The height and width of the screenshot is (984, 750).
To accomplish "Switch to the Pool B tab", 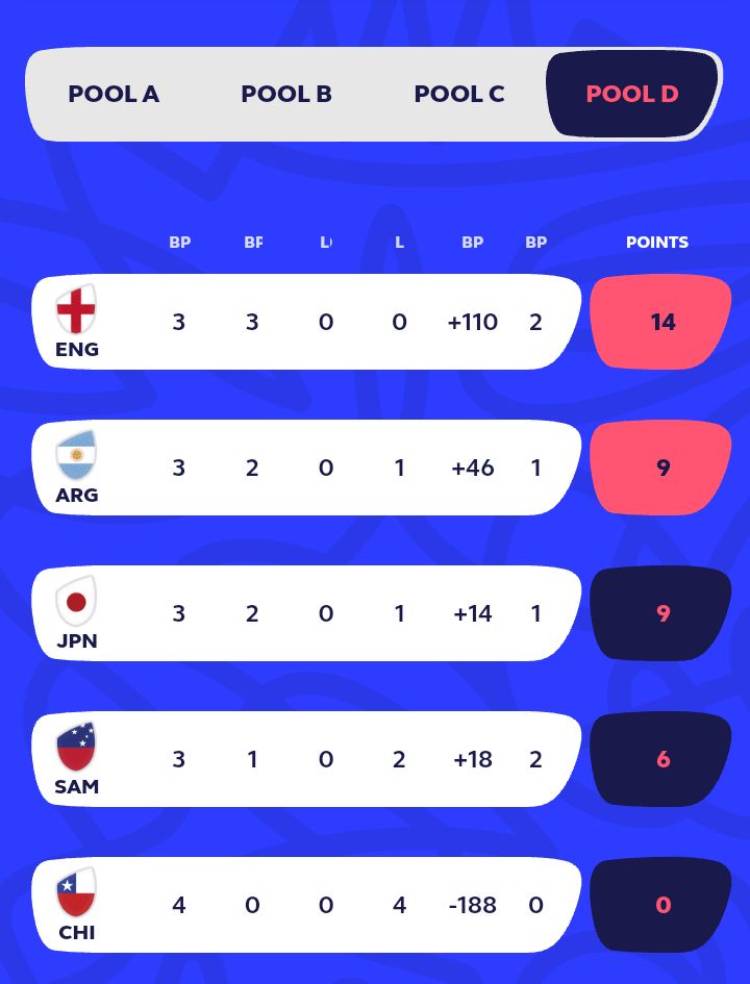I will 286,94.
